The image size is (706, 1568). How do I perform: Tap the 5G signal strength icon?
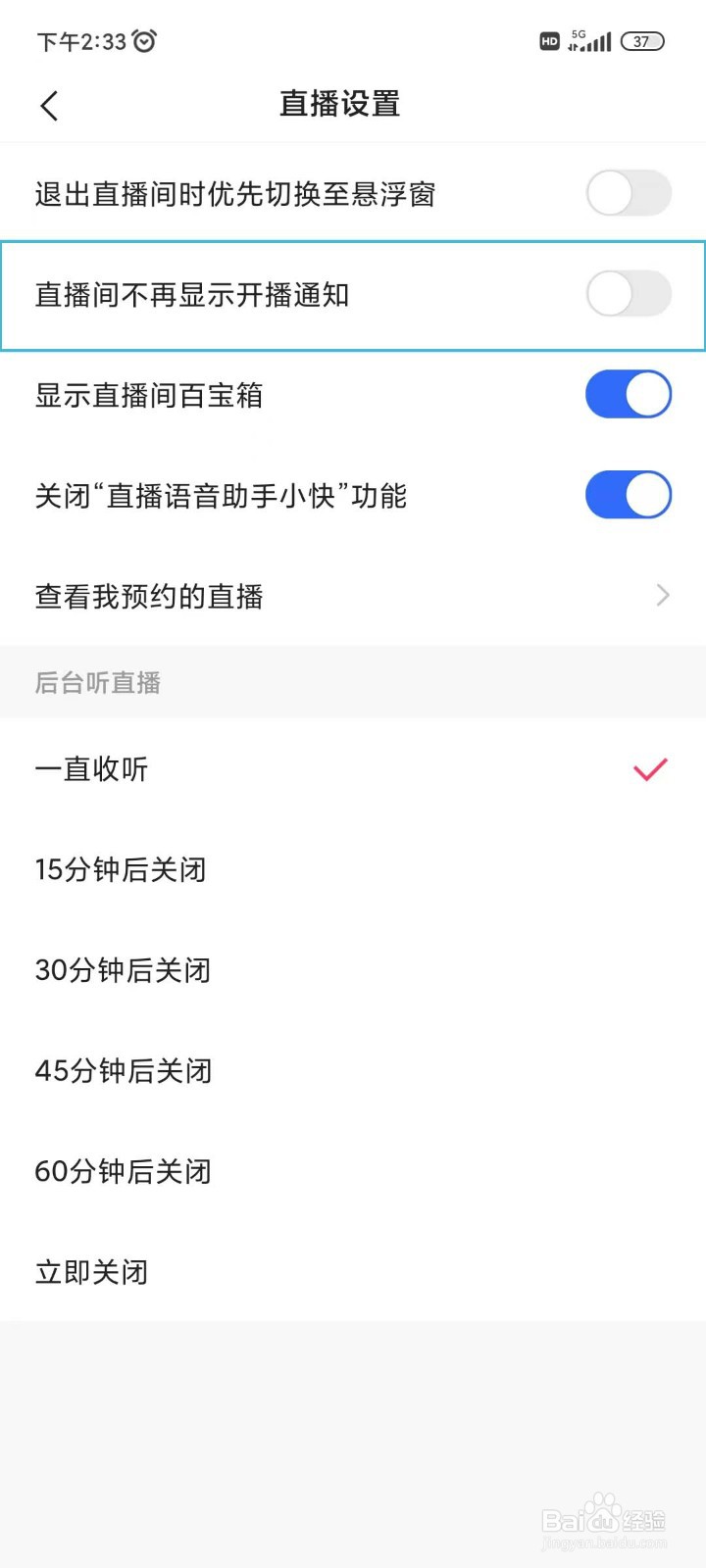click(588, 41)
